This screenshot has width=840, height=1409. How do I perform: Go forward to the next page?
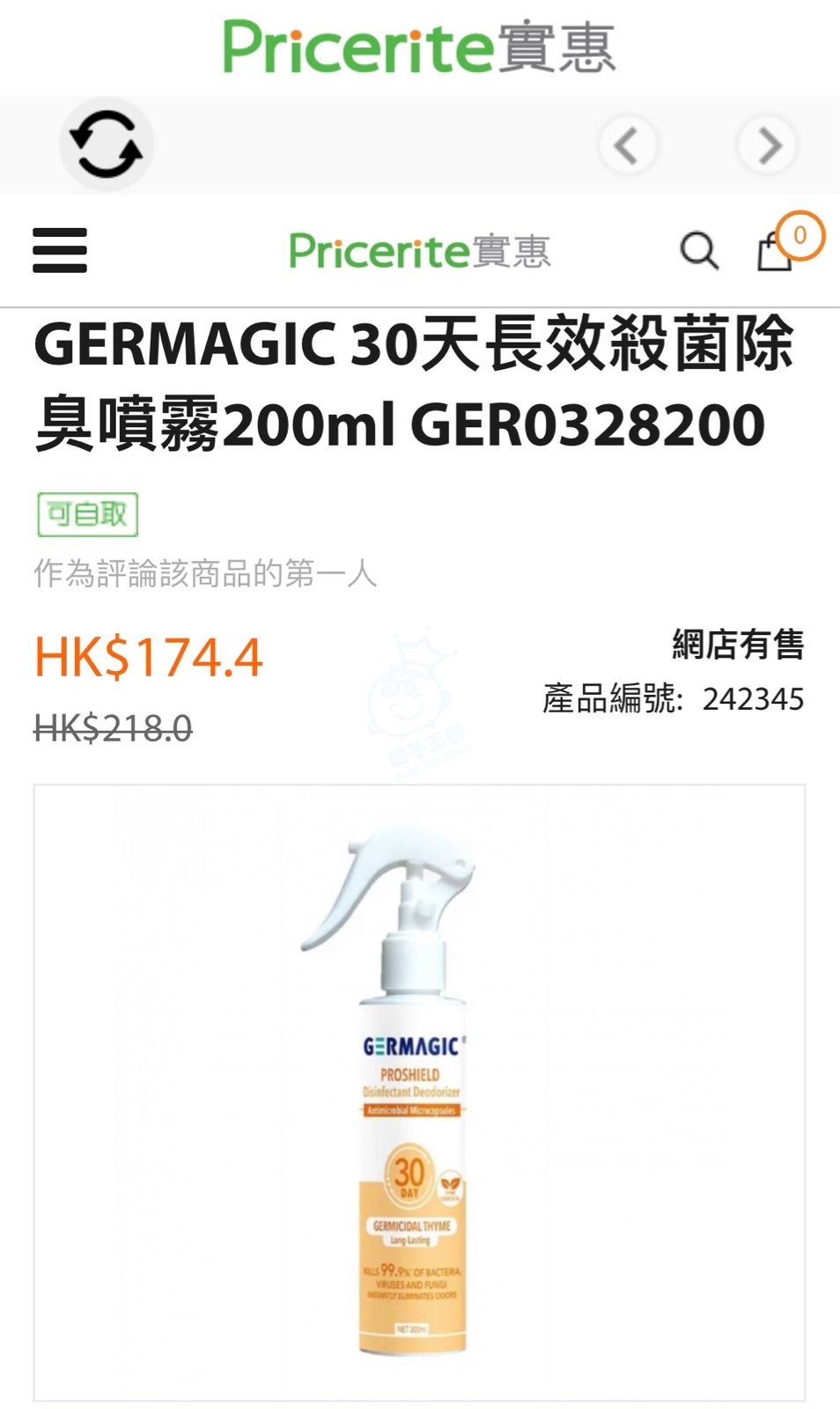point(767,144)
